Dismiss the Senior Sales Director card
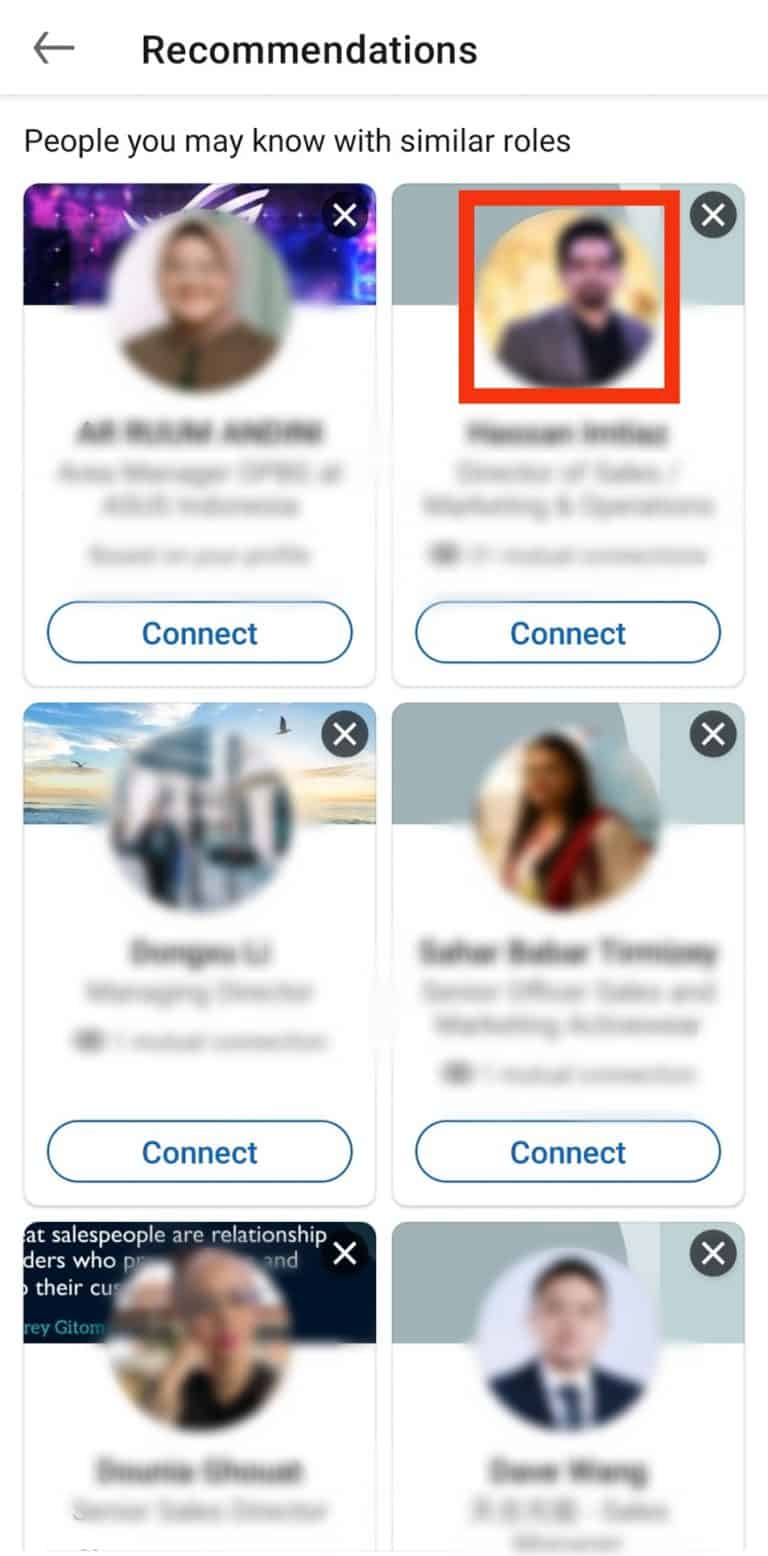Screen dimensions: 768x1556 [x=344, y=1253]
